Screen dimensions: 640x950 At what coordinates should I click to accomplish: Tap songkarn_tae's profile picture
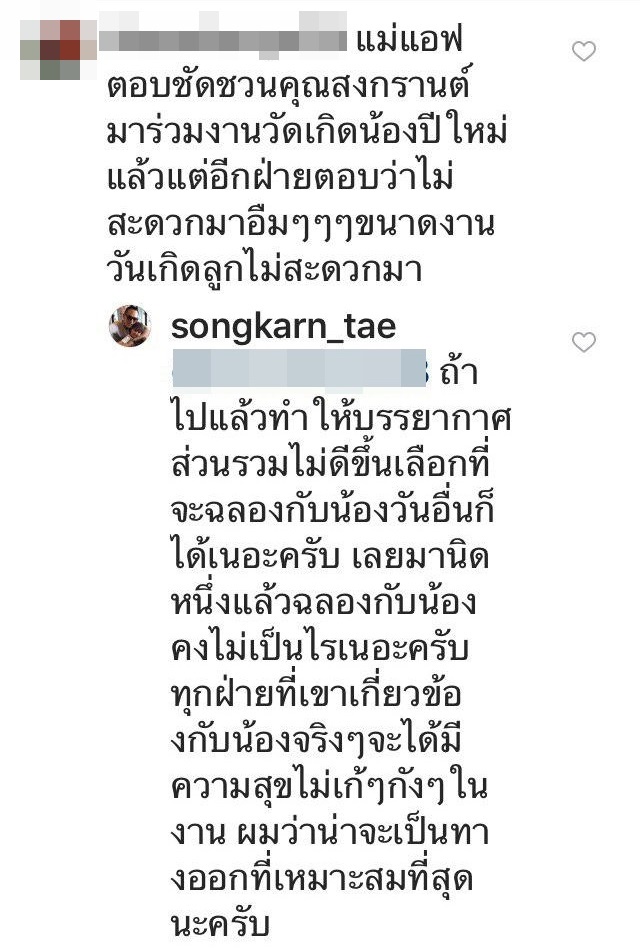tap(129, 326)
